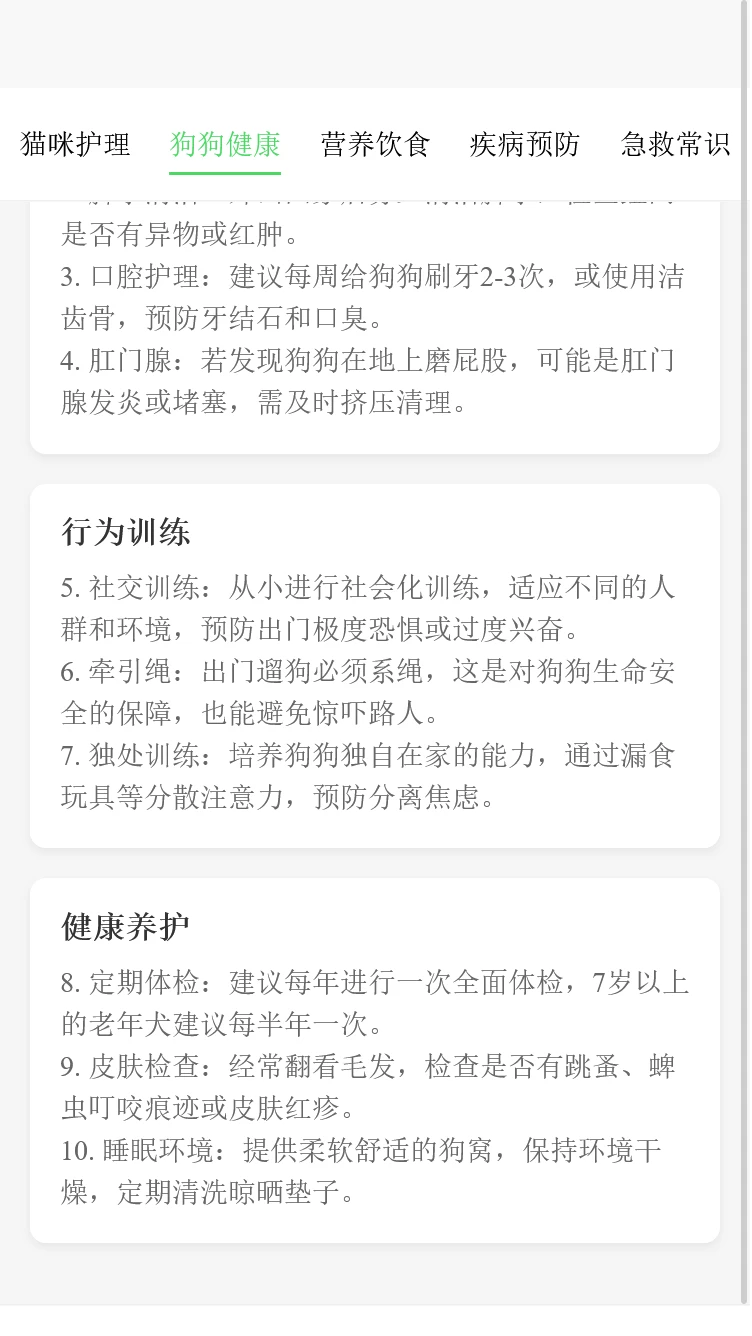The height and width of the screenshot is (1336, 752).
Task: Click the 行为训练 section heading
Action: (125, 533)
